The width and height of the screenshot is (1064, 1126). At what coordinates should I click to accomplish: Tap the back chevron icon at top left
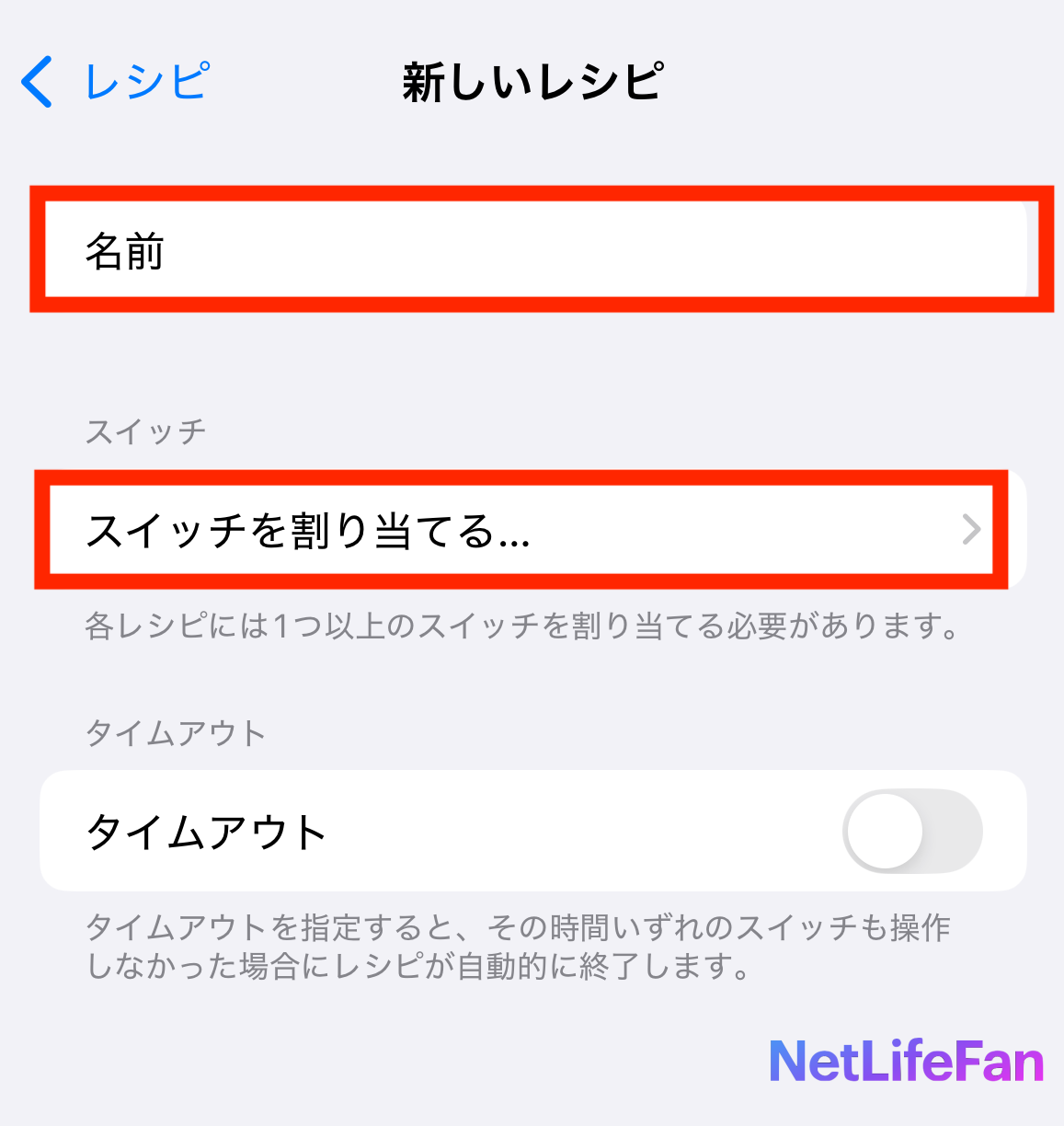point(35,81)
